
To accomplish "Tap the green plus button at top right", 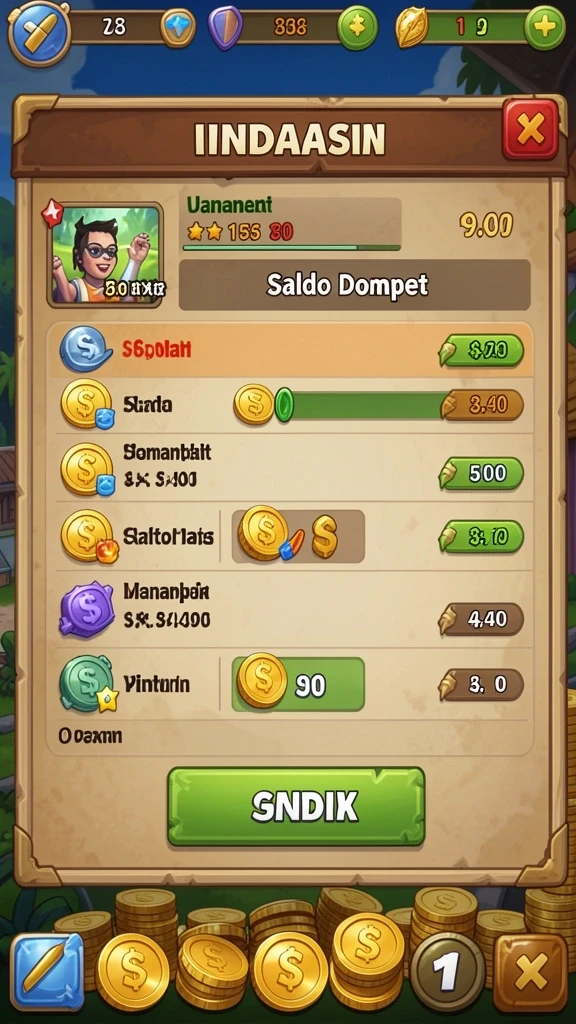I will click(545, 27).
